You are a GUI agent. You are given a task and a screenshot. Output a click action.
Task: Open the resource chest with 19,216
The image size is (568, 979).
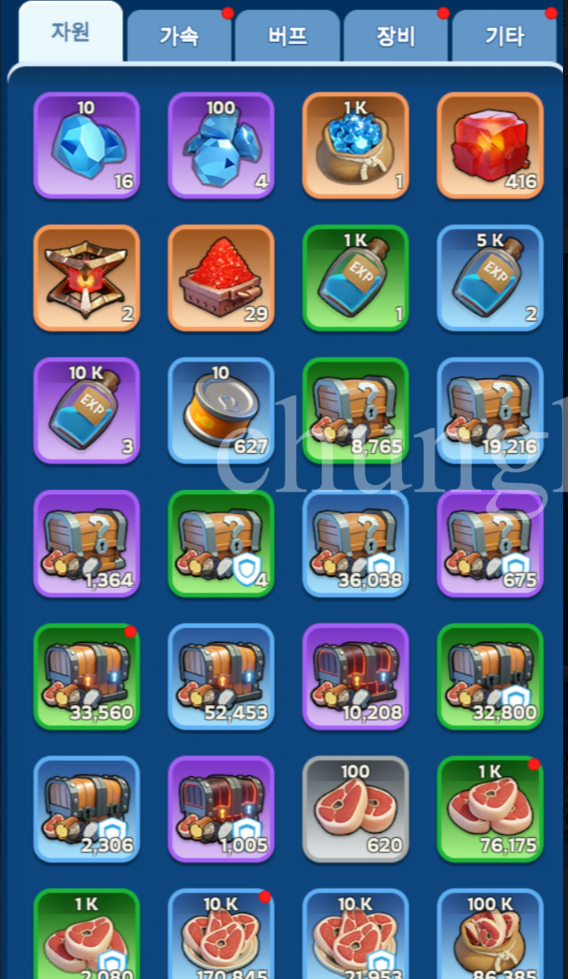coord(490,410)
